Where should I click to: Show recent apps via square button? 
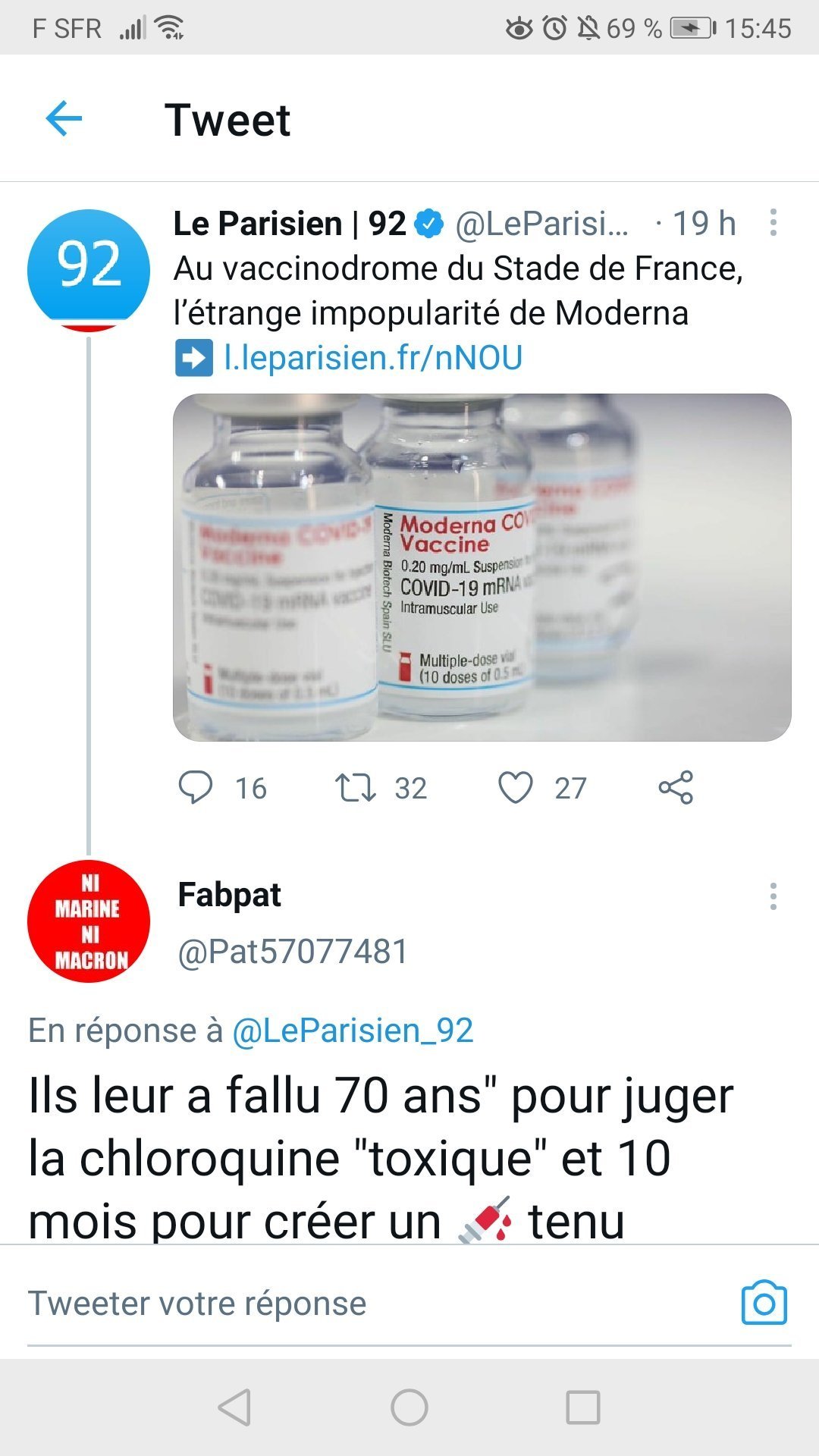coord(583,1408)
